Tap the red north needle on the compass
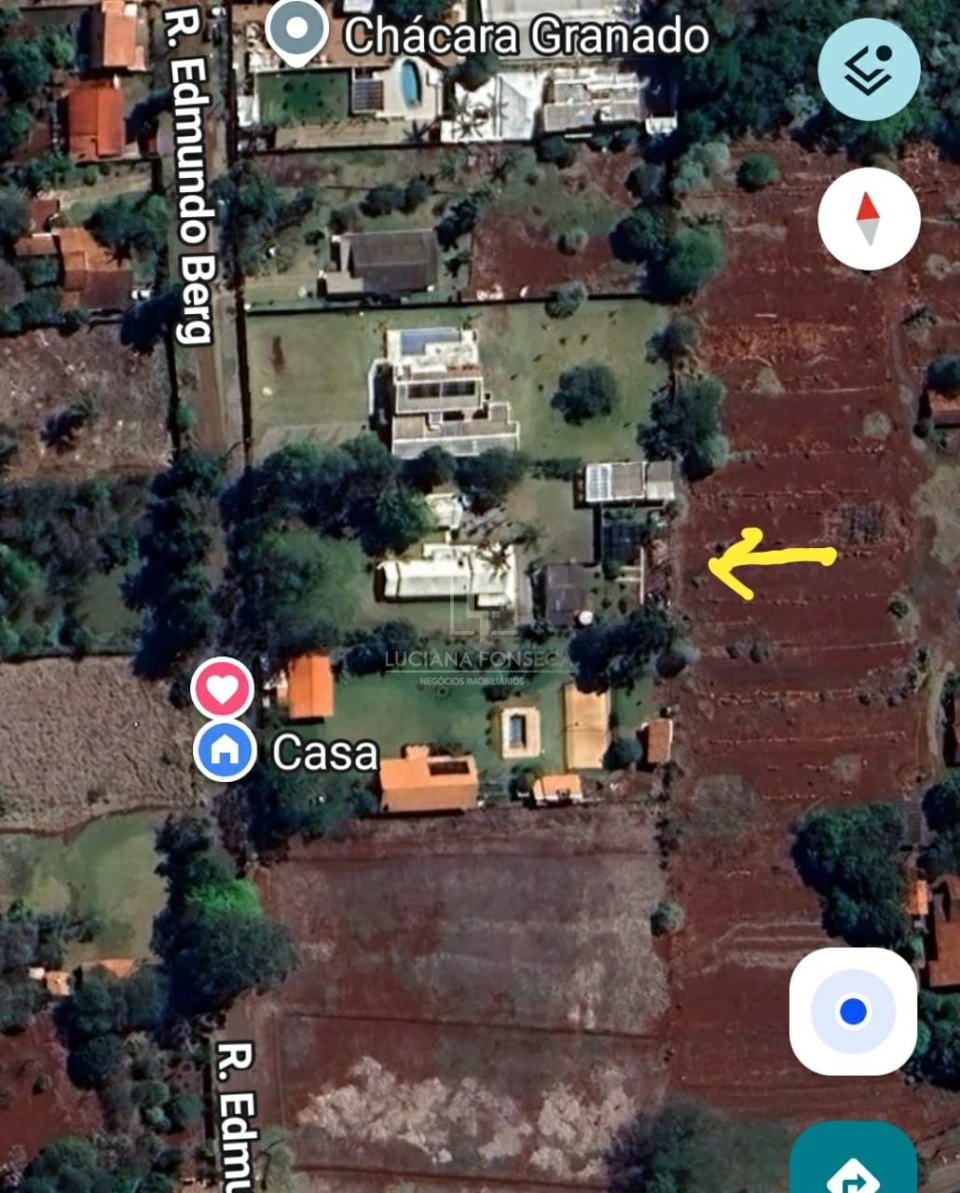 click(866, 207)
